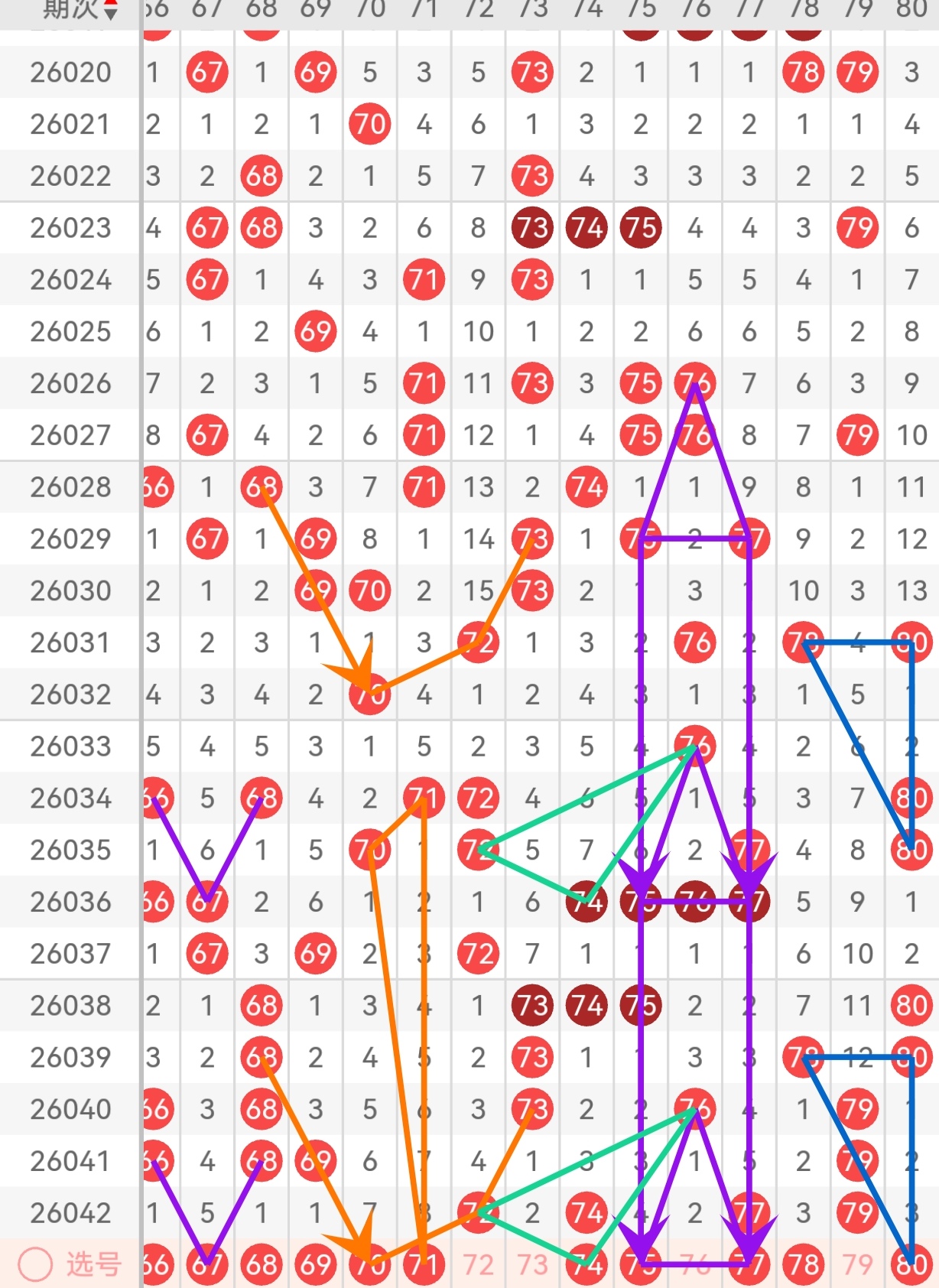Image resolution: width=939 pixels, height=1288 pixels.
Task: Select number 73 in the 选号 row
Action: point(532,1265)
